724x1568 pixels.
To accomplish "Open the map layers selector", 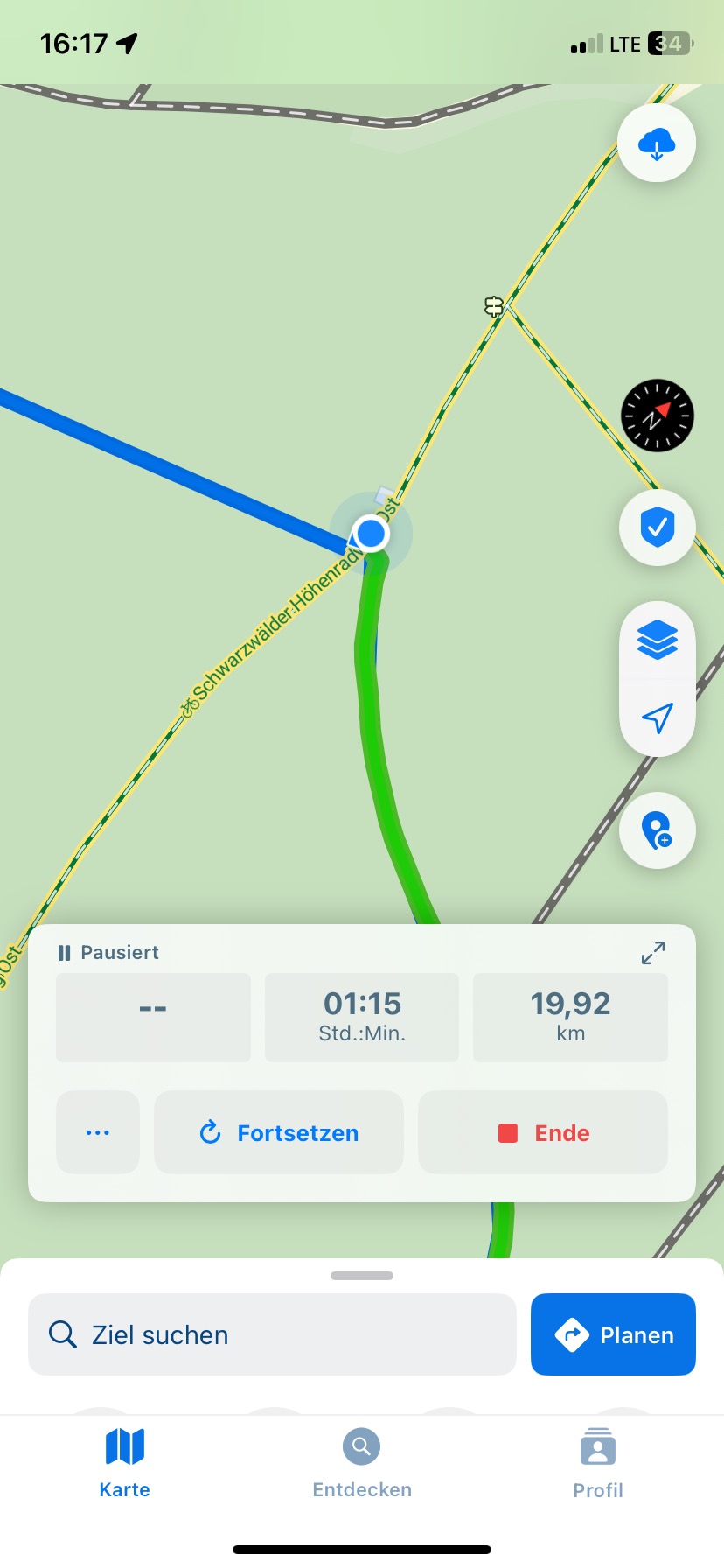I will [x=657, y=640].
